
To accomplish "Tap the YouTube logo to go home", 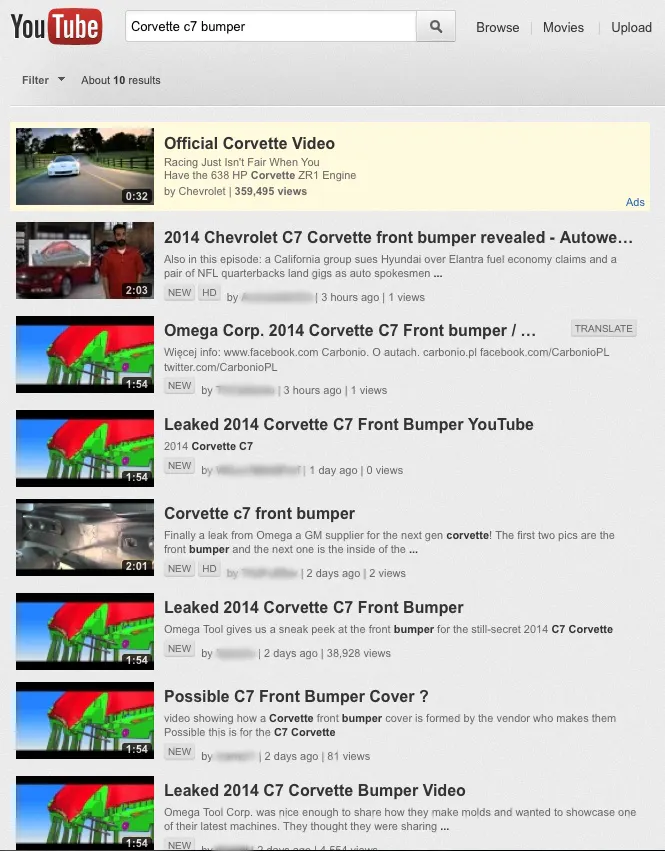I will [x=56, y=28].
